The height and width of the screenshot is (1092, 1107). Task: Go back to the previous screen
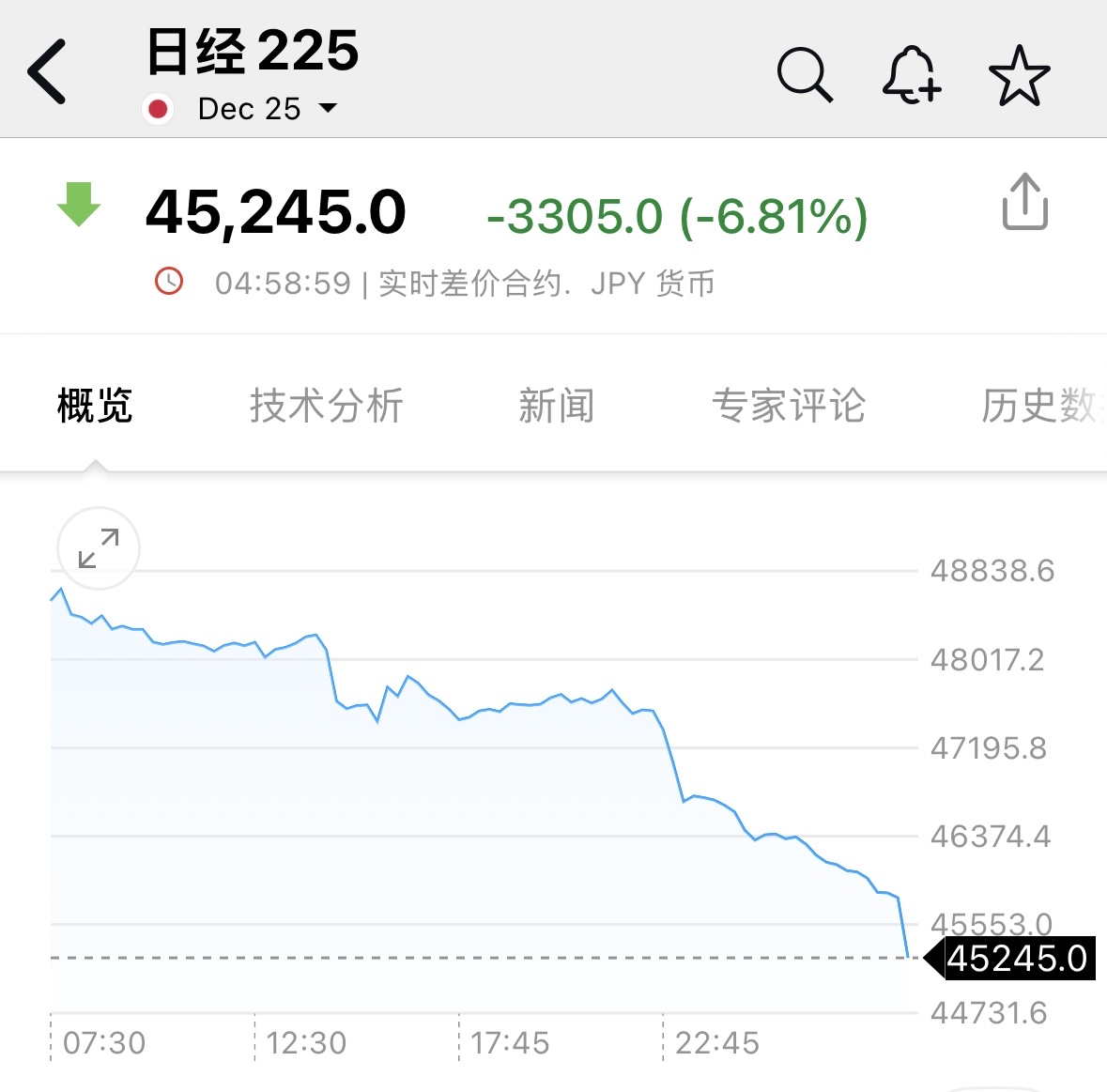point(47,71)
